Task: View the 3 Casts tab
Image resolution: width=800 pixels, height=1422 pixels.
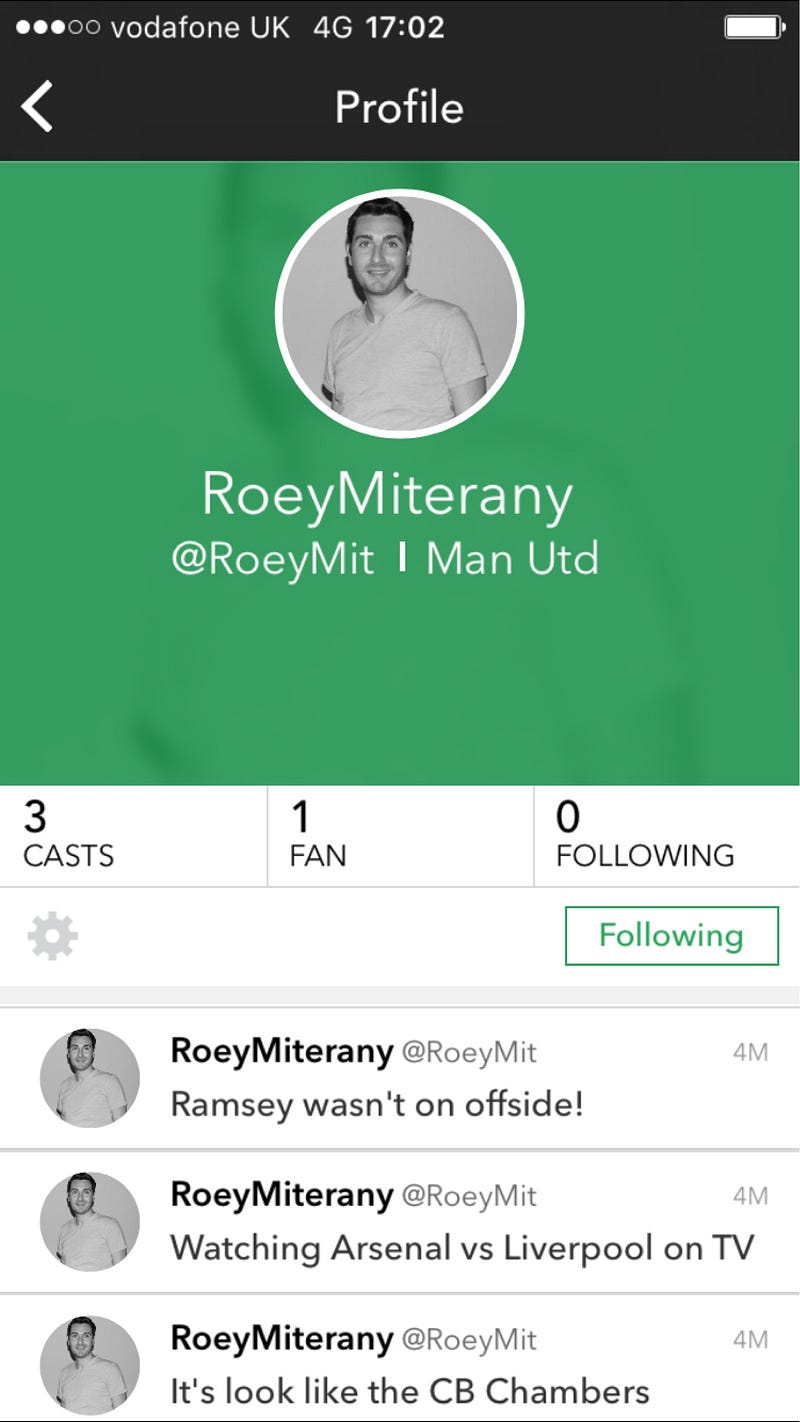Action: [x=133, y=836]
